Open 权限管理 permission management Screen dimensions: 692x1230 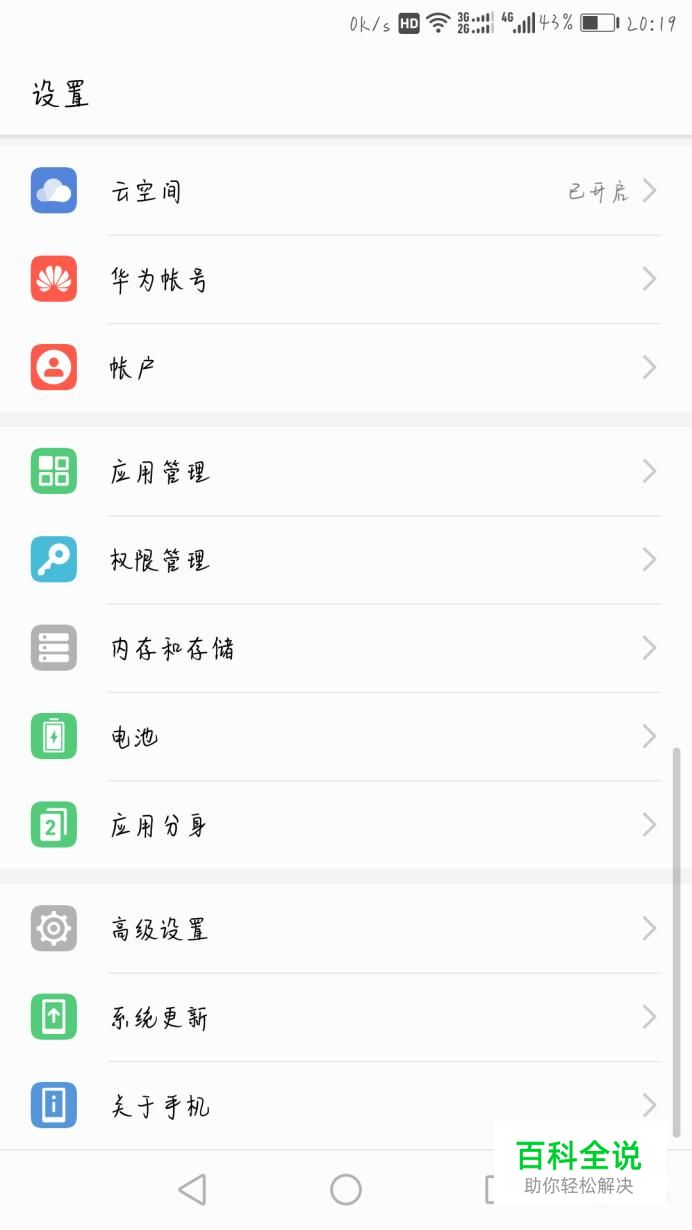point(345,560)
